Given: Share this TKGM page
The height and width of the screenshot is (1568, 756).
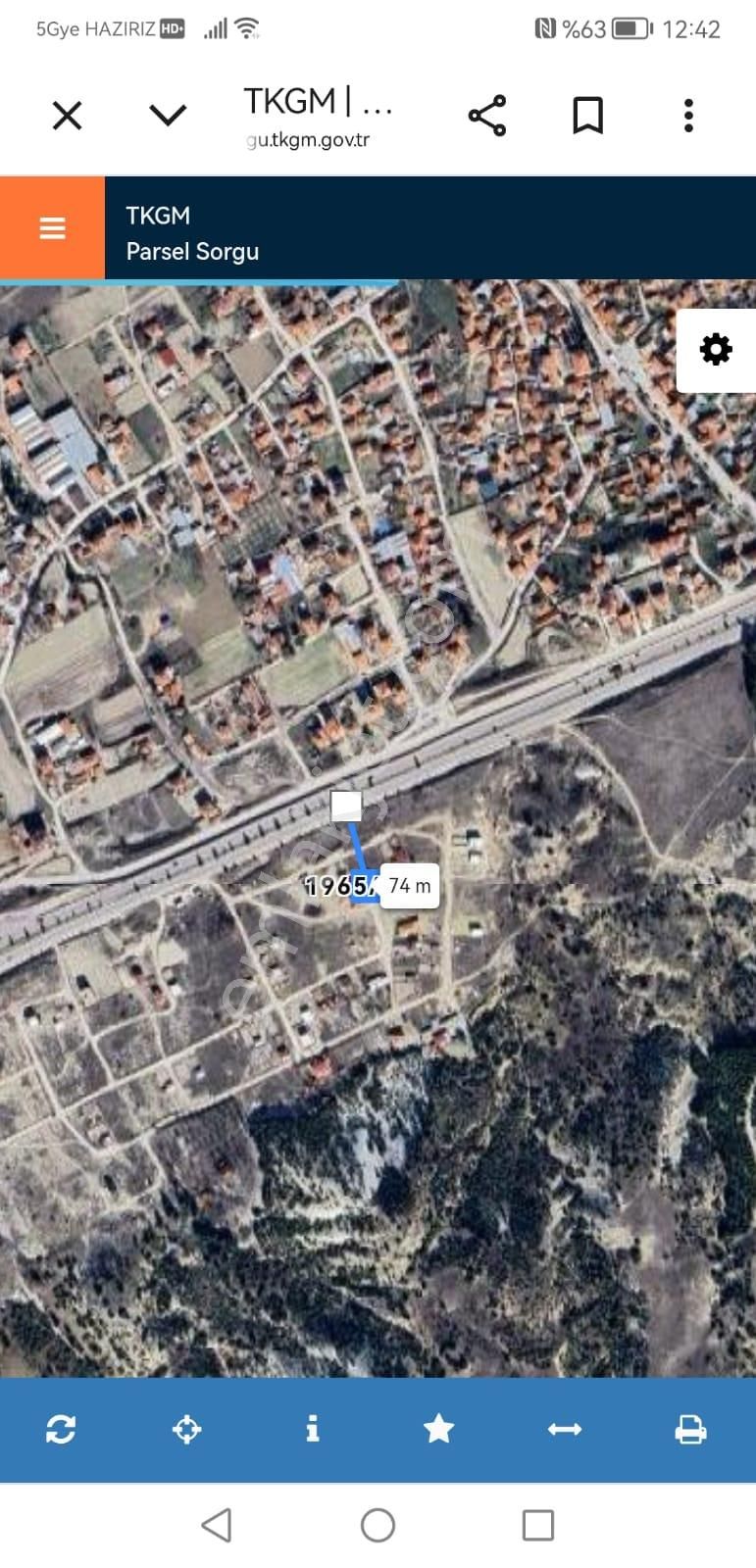Looking at the screenshot, I should tap(487, 116).
